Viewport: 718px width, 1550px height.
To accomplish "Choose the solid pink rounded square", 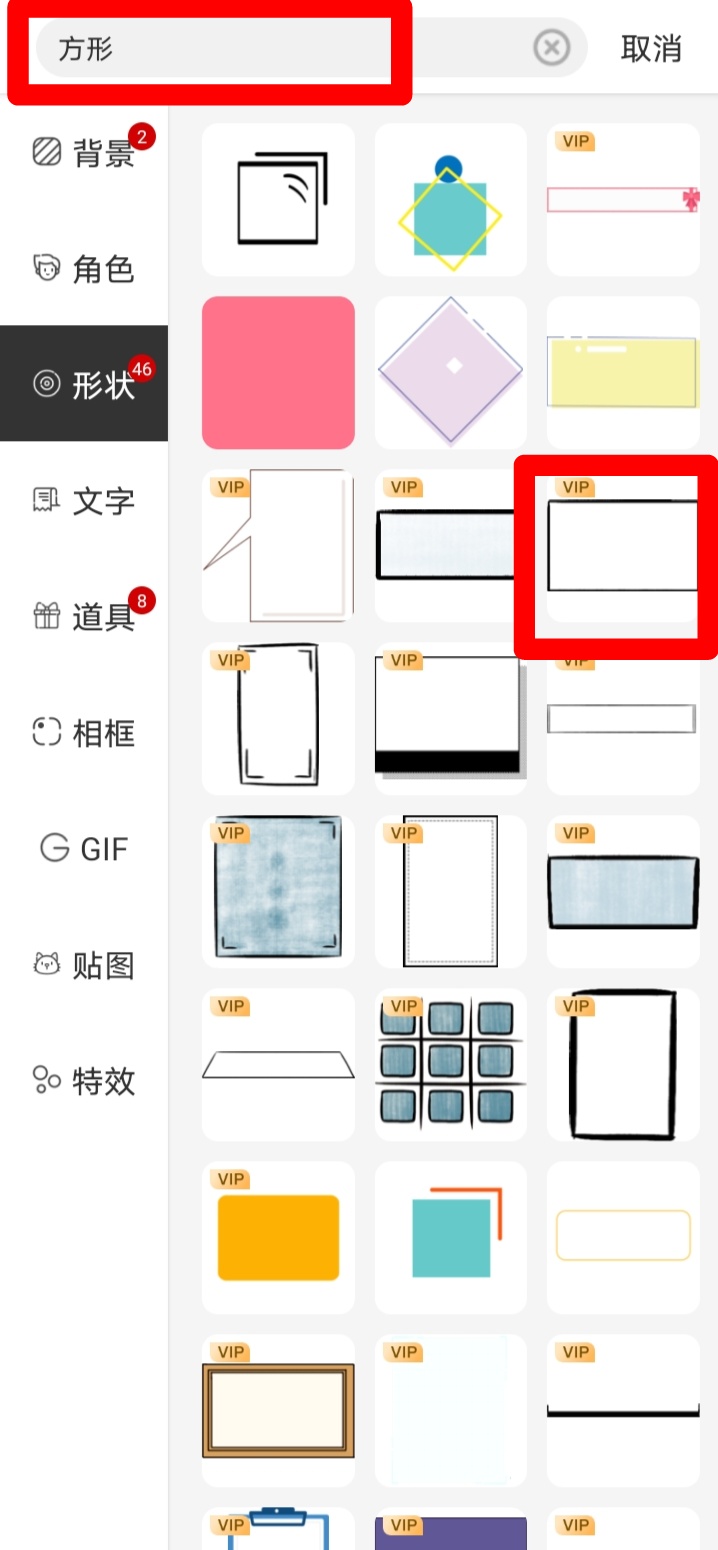I will click(x=278, y=372).
